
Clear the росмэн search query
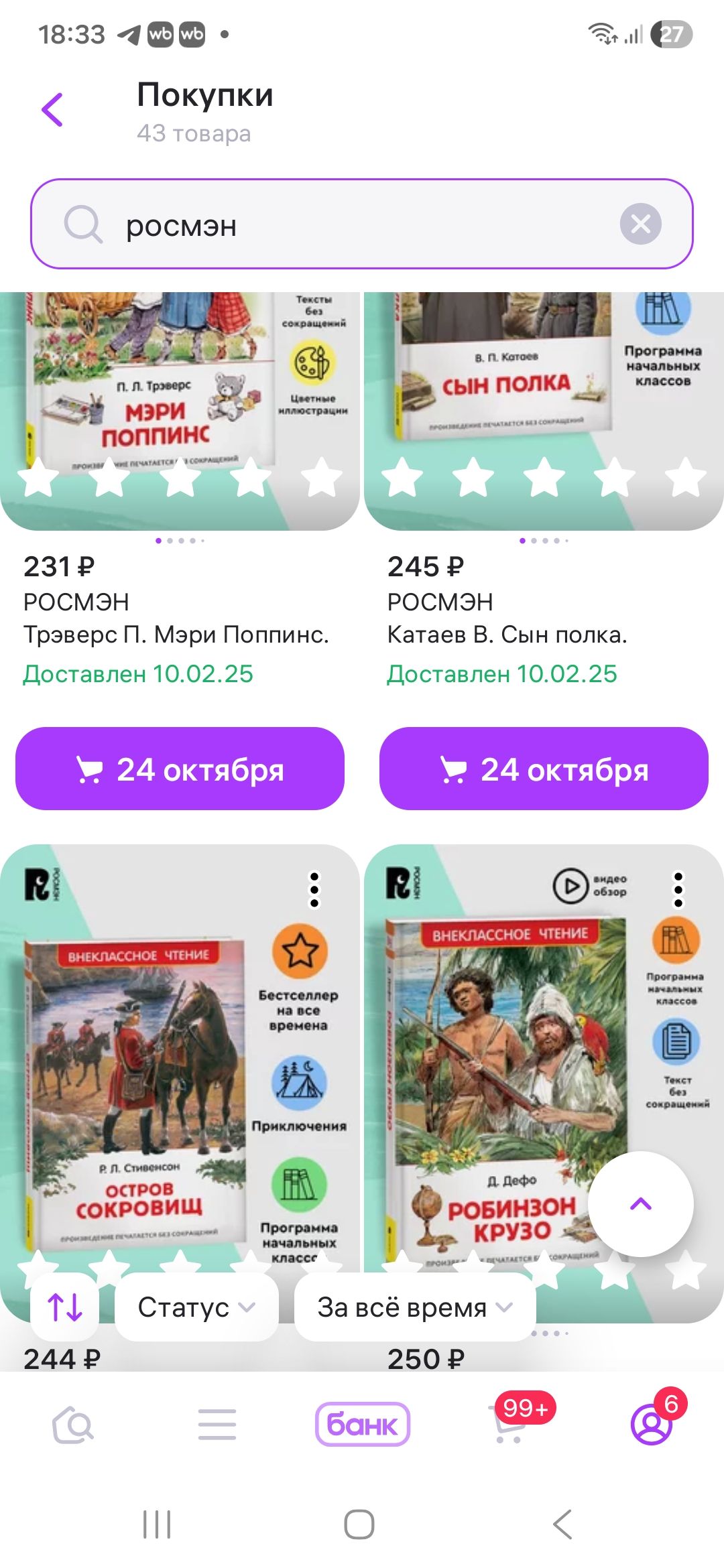tap(640, 224)
